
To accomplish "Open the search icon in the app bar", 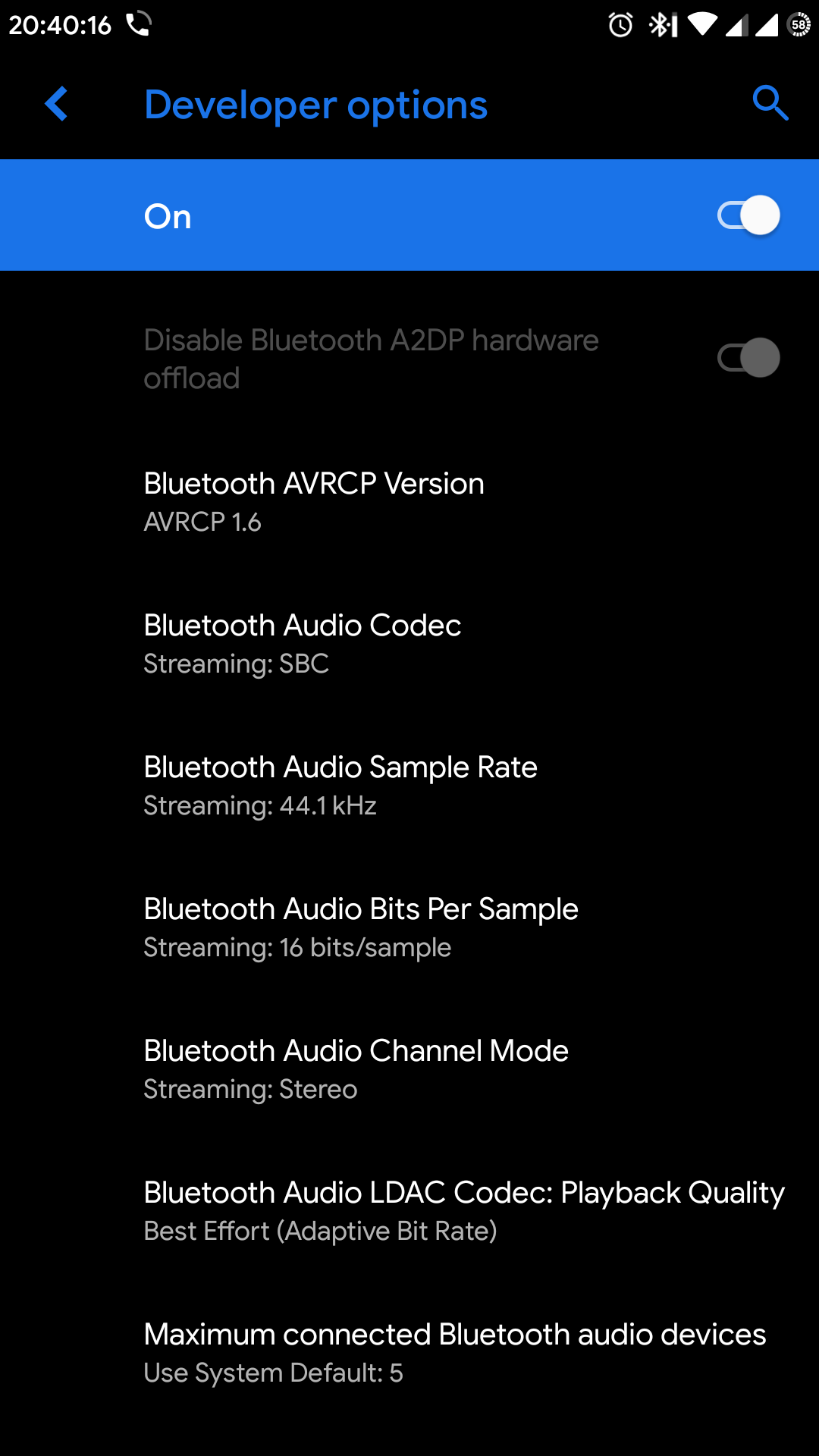I will [x=770, y=103].
